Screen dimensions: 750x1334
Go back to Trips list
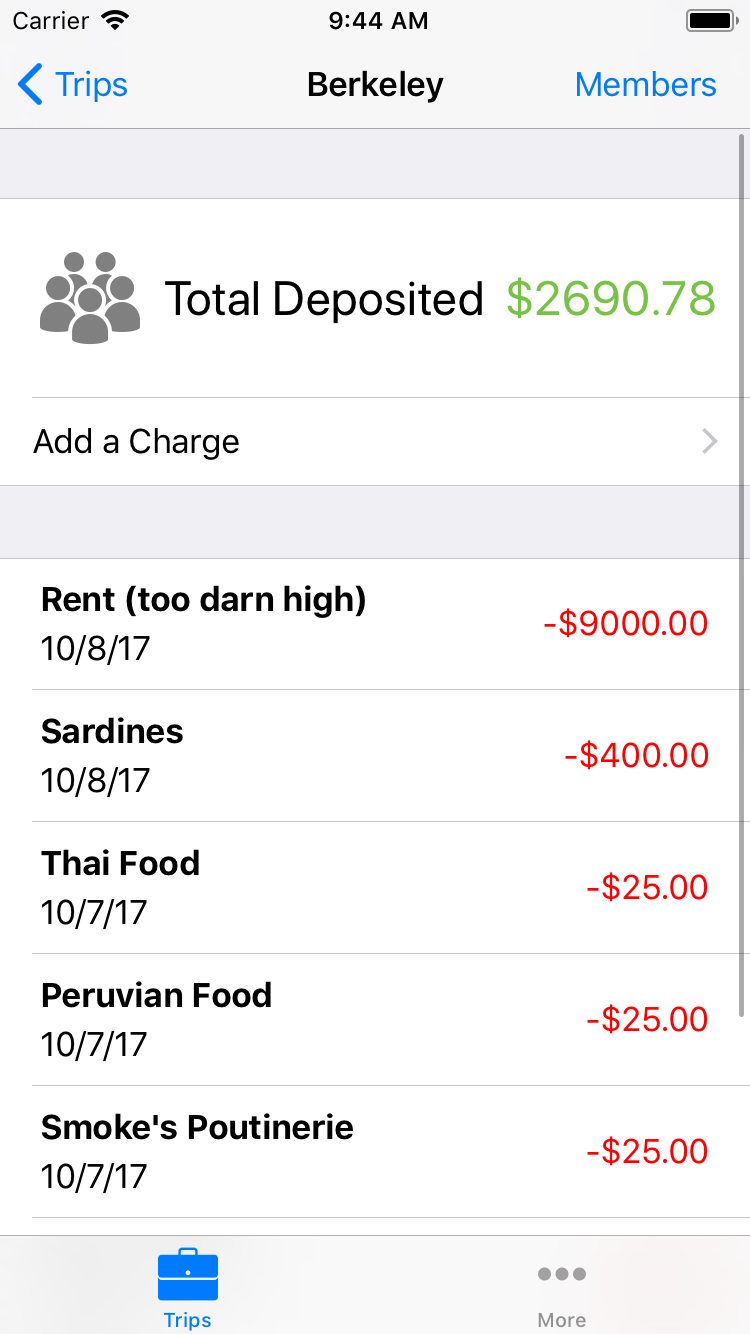click(x=73, y=85)
